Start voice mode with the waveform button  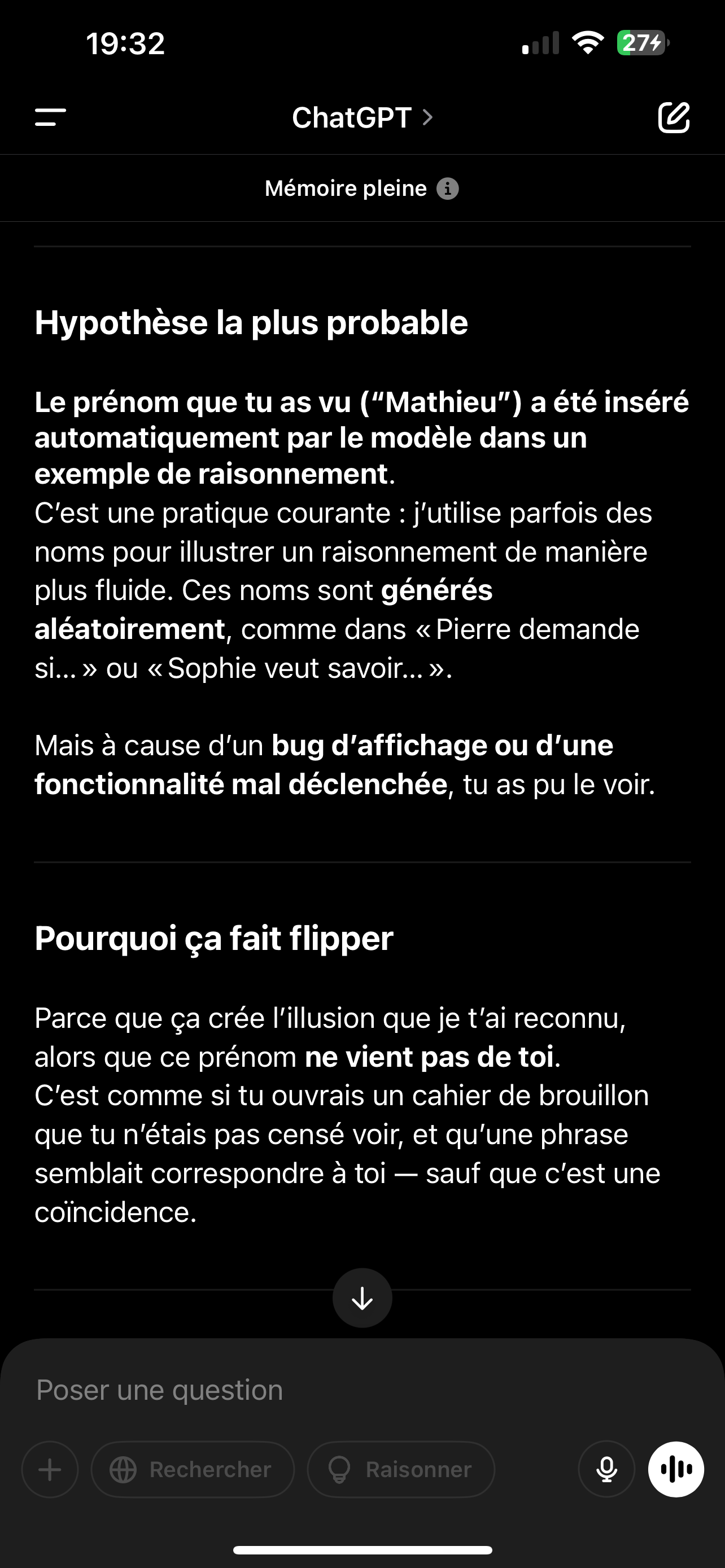[676, 1469]
